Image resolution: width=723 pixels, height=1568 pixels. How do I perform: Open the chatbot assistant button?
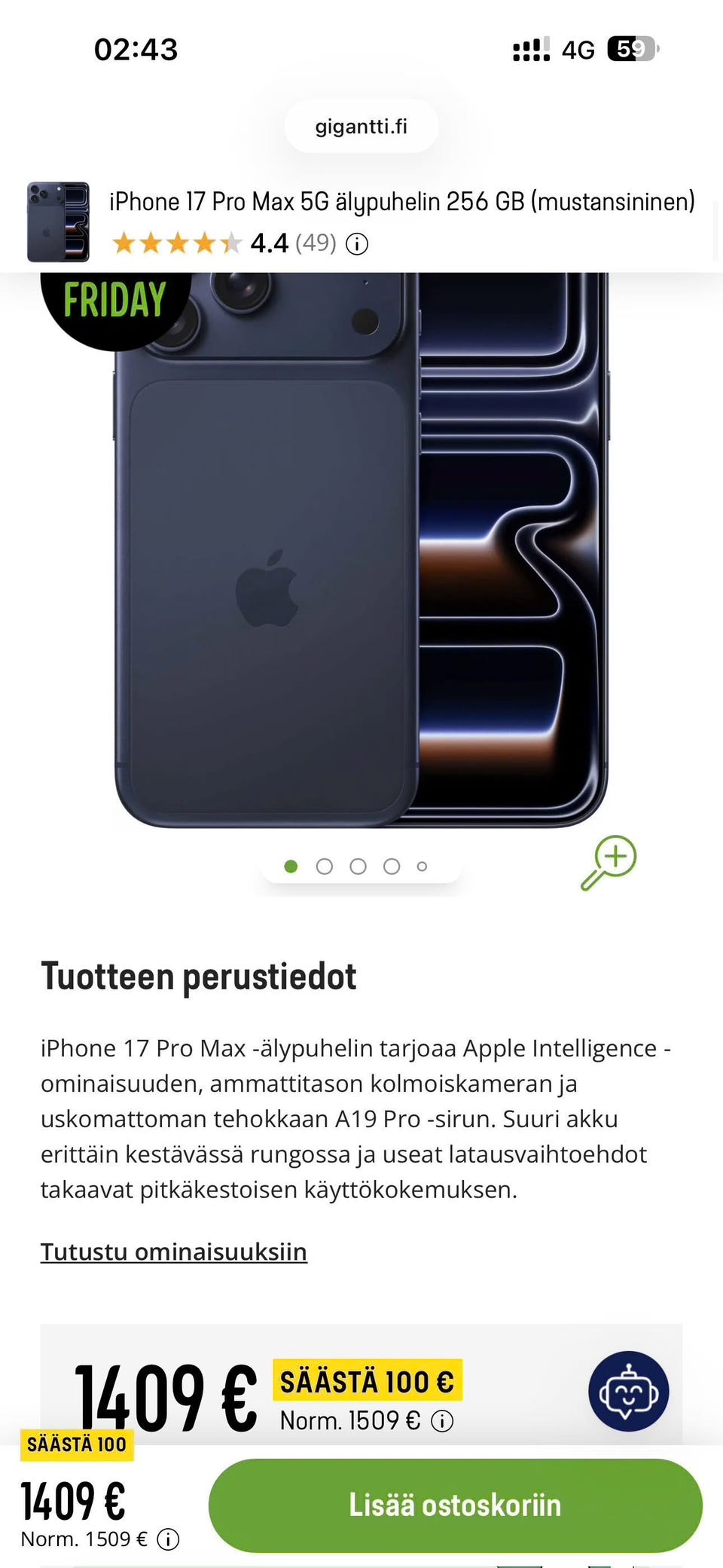(x=629, y=1391)
